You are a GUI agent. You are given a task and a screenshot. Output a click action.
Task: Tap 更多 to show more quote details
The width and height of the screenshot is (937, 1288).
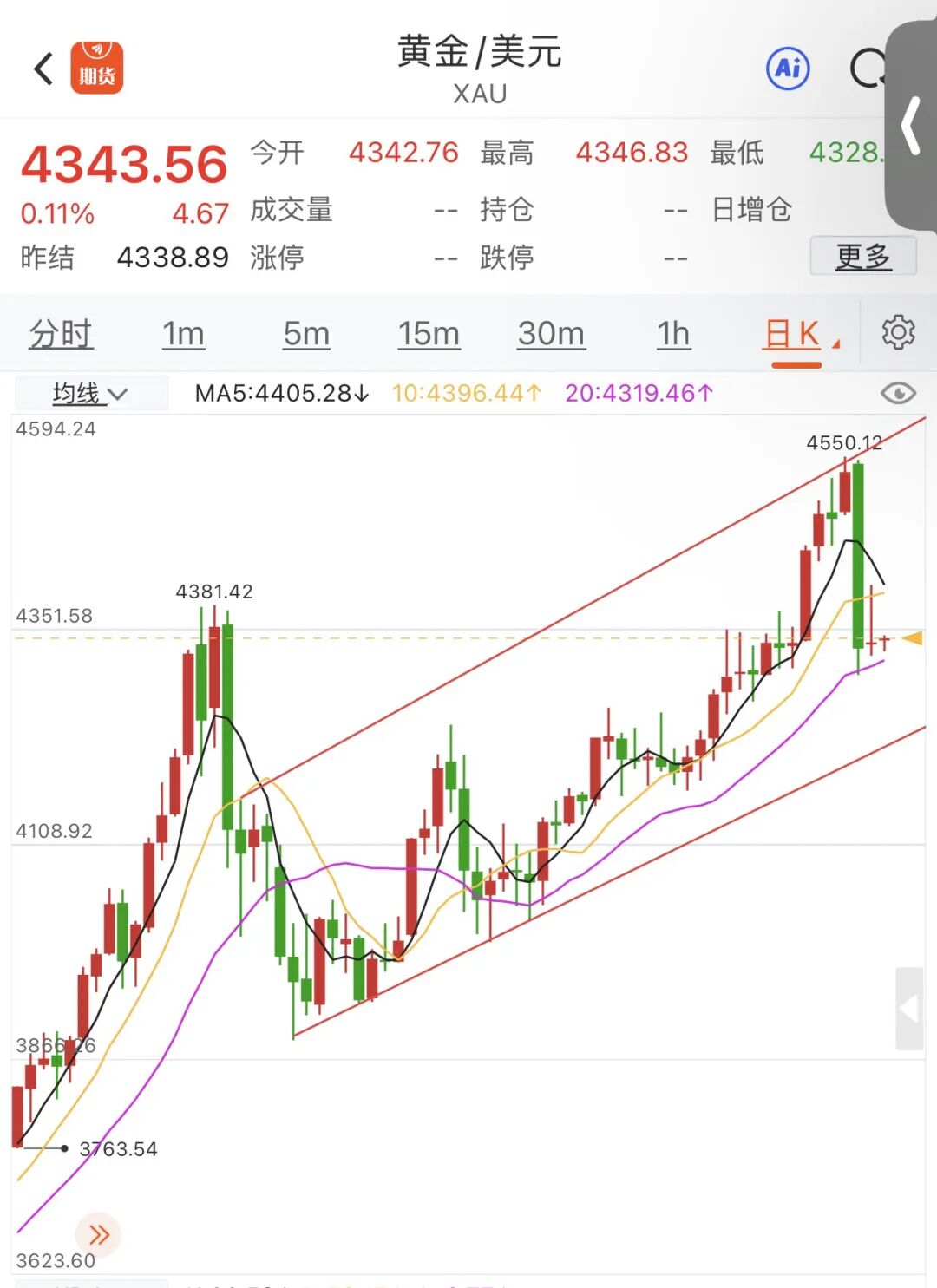tap(862, 256)
